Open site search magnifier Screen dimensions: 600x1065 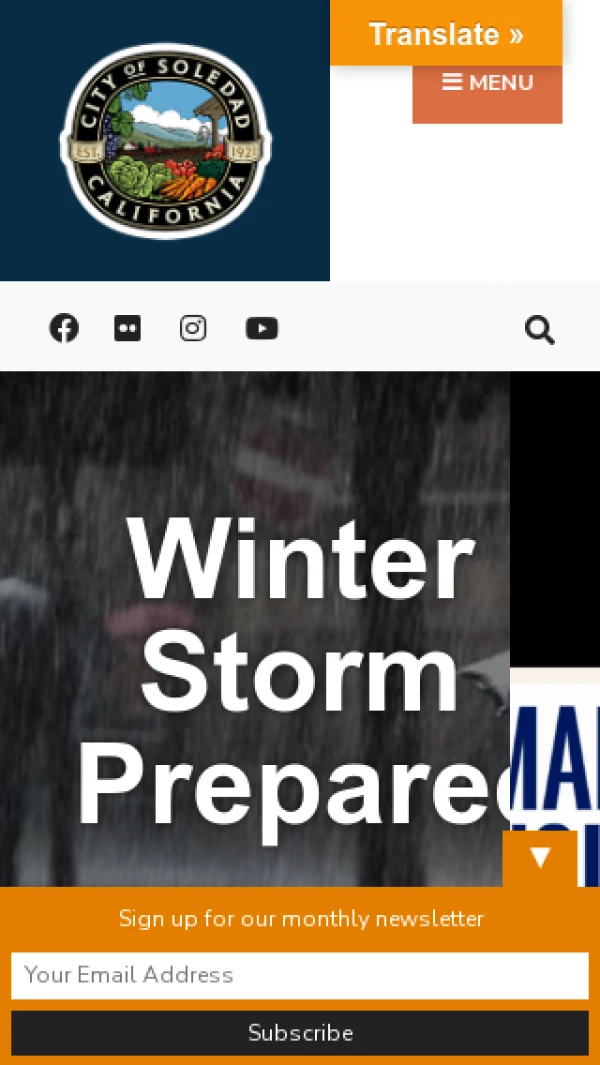point(539,330)
